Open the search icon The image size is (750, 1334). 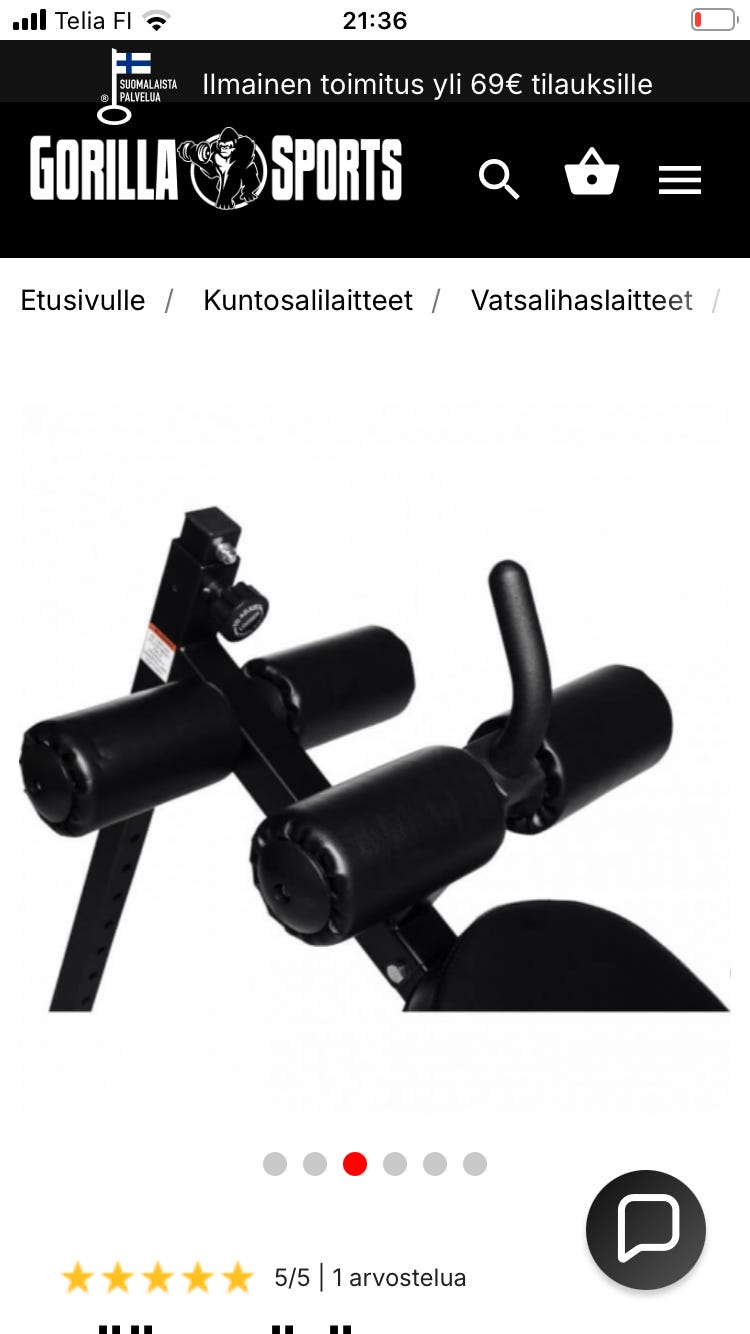coord(499,180)
